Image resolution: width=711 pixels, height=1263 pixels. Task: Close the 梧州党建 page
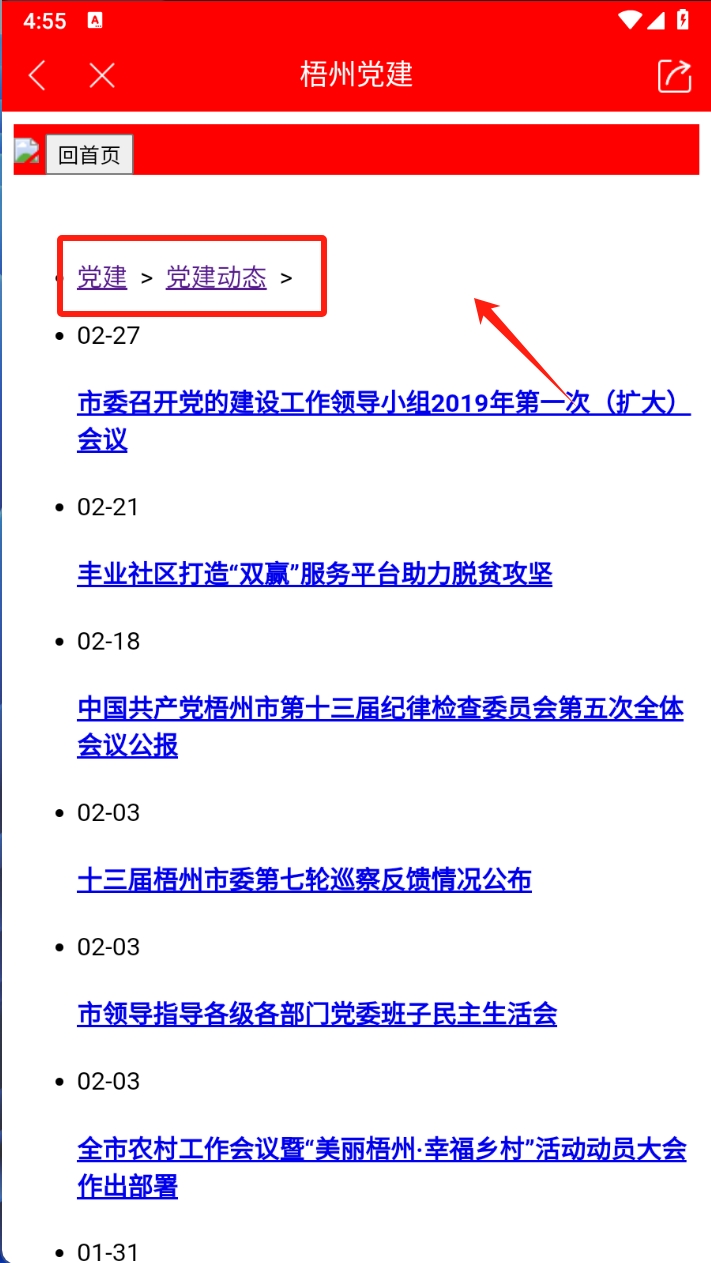tap(102, 75)
